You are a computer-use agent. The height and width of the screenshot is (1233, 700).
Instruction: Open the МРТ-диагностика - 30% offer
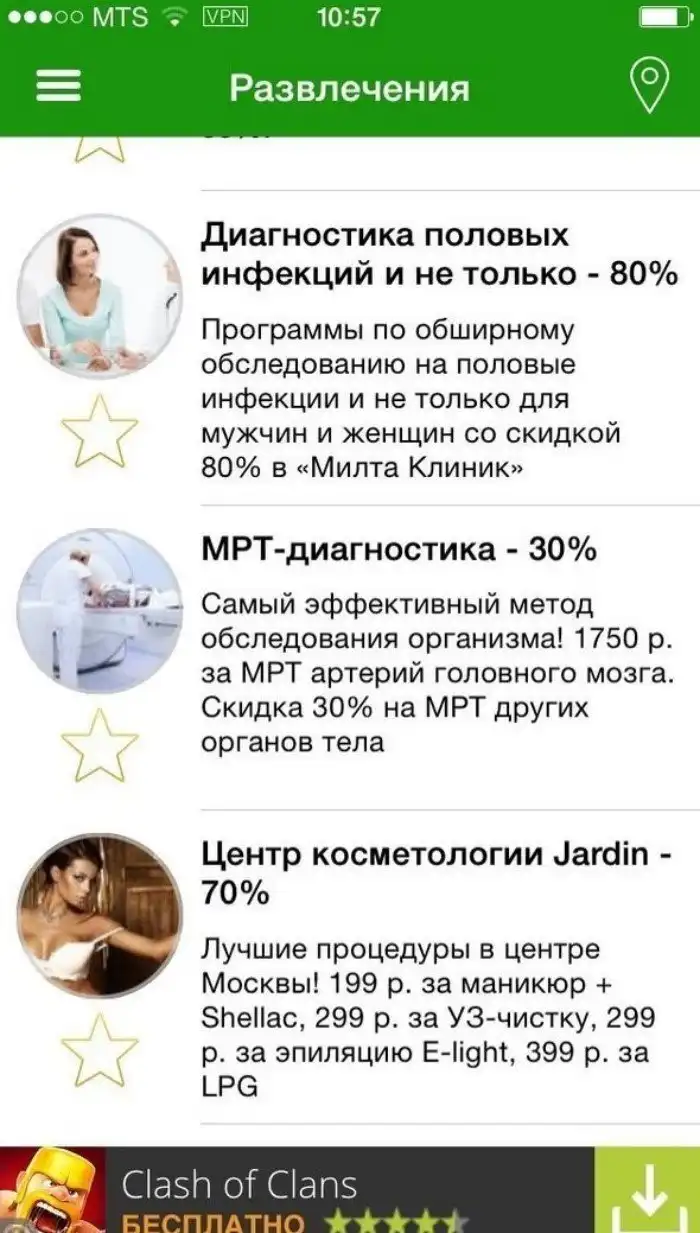click(398, 549)
